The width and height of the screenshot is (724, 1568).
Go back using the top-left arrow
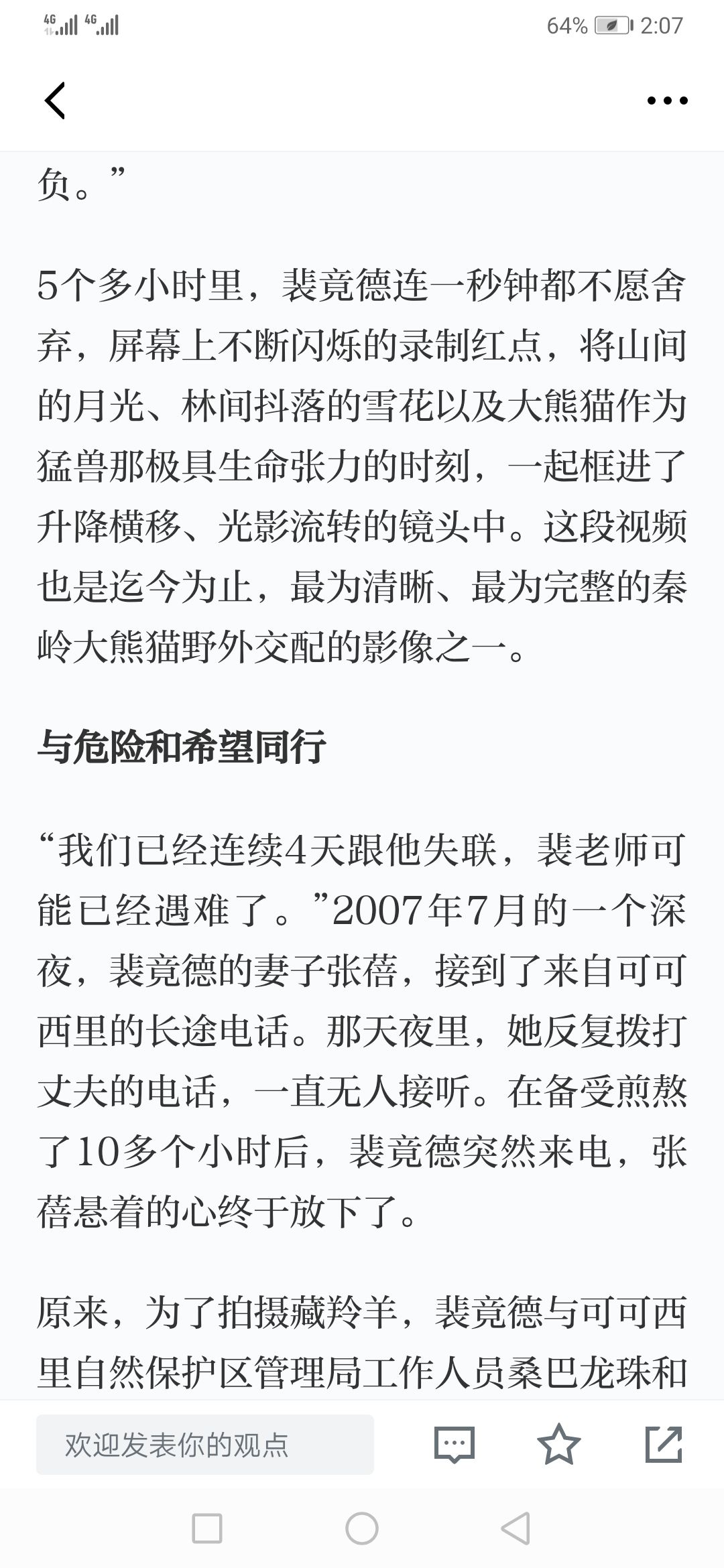(x=55, y=101)
